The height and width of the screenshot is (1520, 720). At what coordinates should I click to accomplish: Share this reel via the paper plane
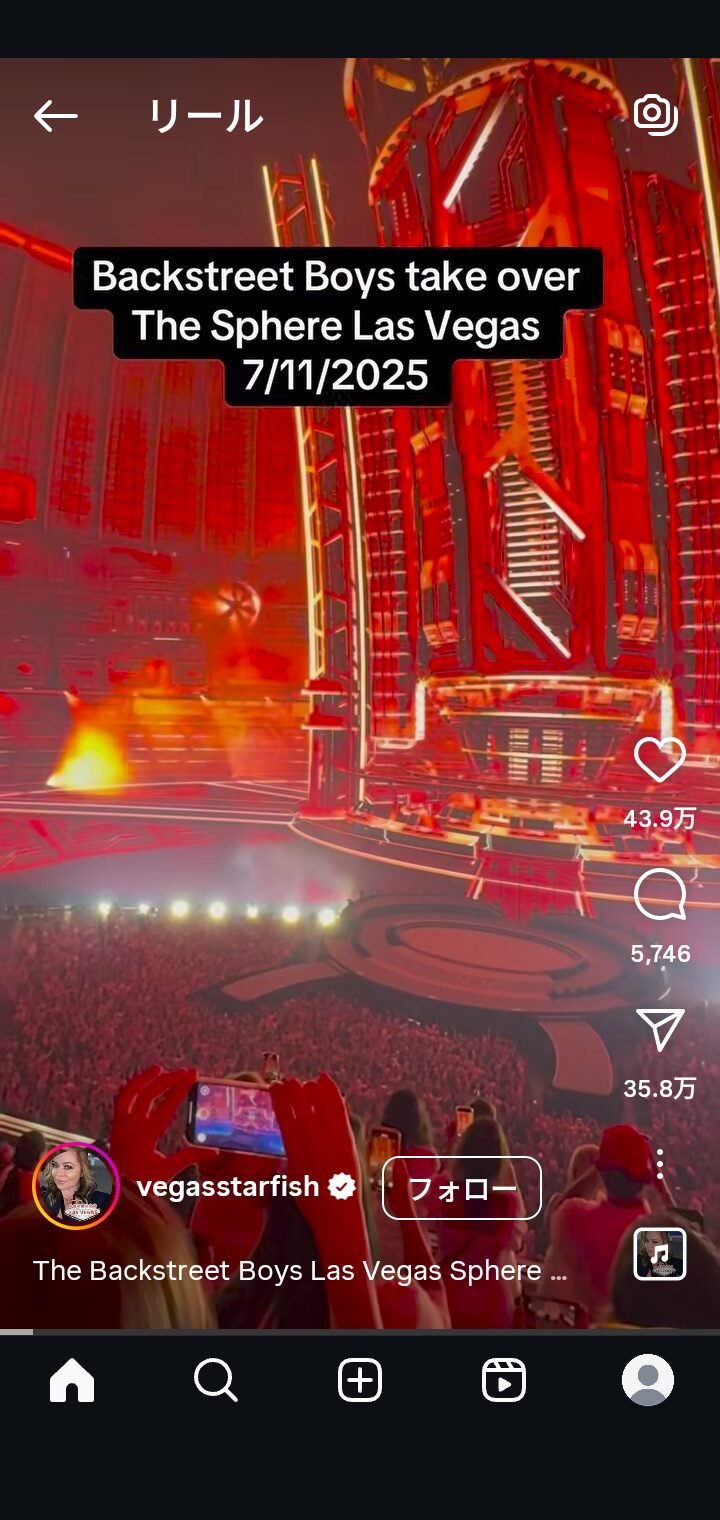pyautogui.click(x=660, y=1030)
